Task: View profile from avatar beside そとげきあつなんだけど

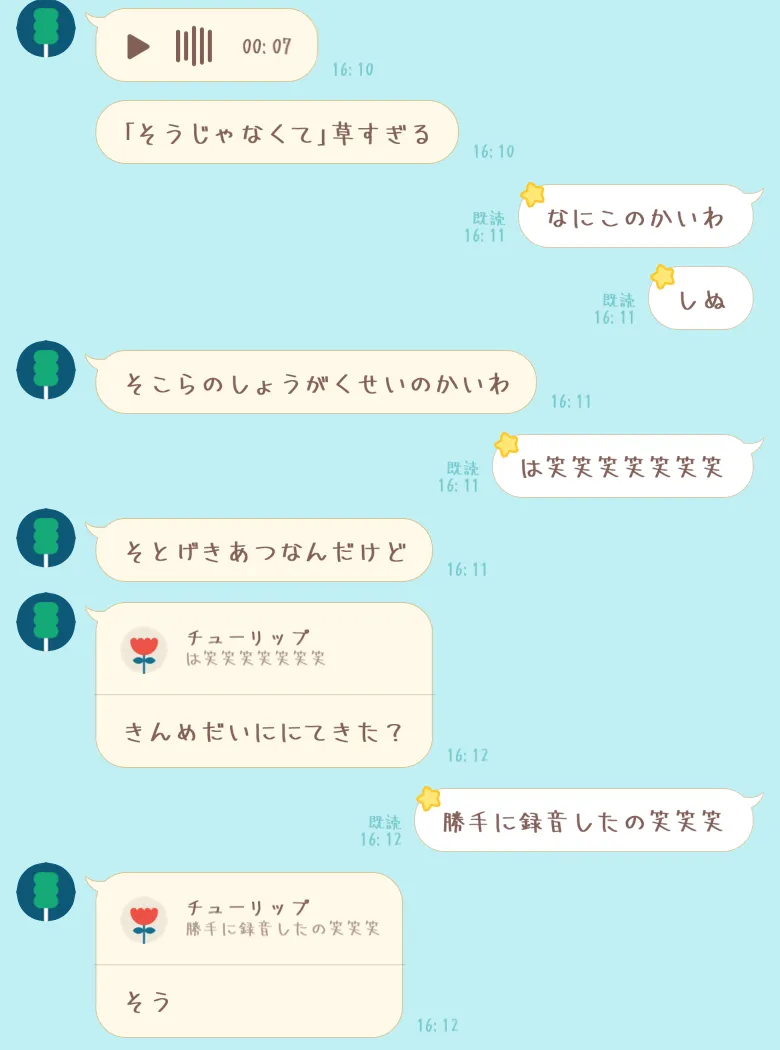Action: [46, 538]
